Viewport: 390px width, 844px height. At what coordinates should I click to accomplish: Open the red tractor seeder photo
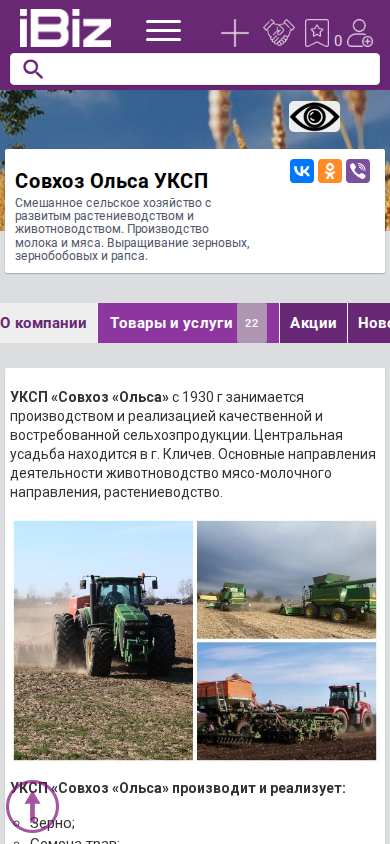(286, 701)
